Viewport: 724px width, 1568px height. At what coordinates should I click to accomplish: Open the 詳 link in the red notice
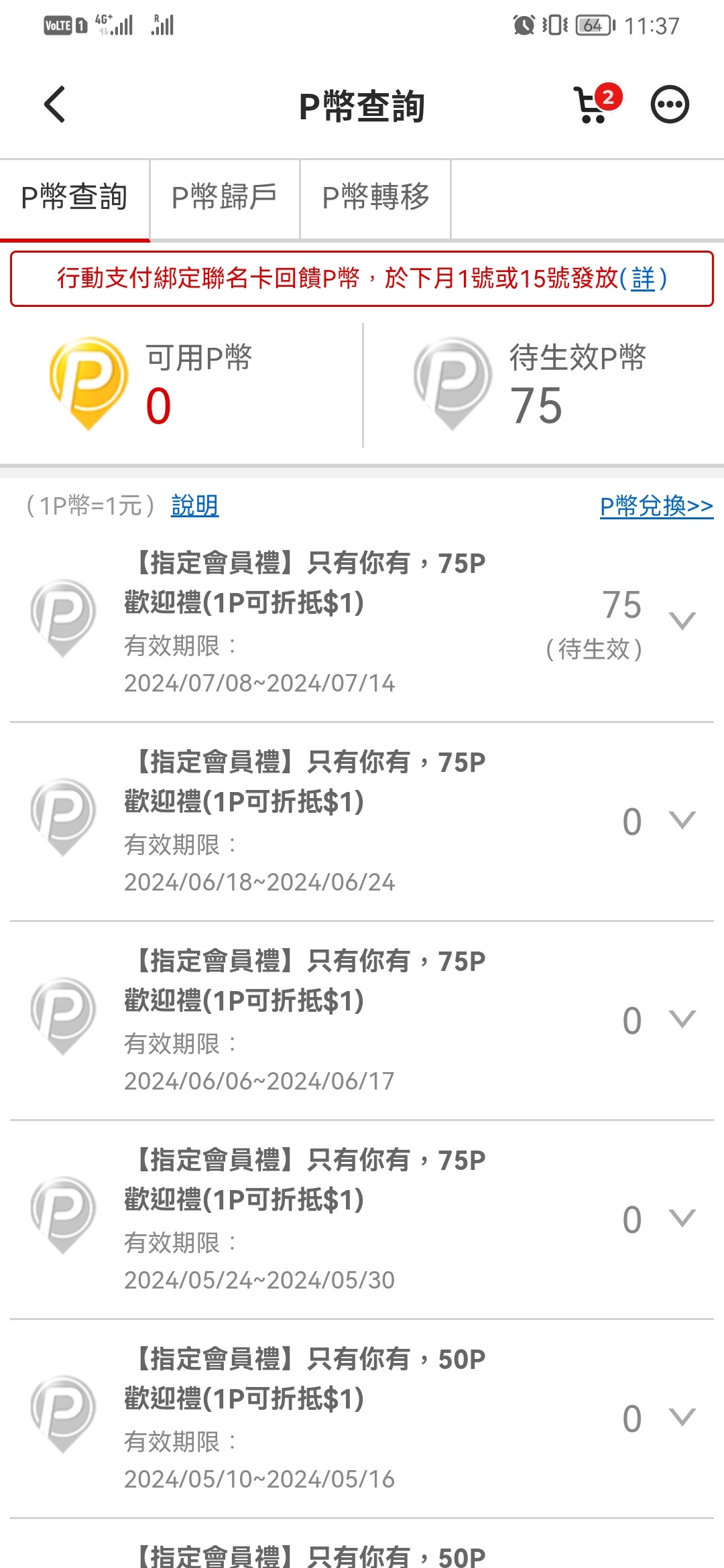[x=643, y=278]
